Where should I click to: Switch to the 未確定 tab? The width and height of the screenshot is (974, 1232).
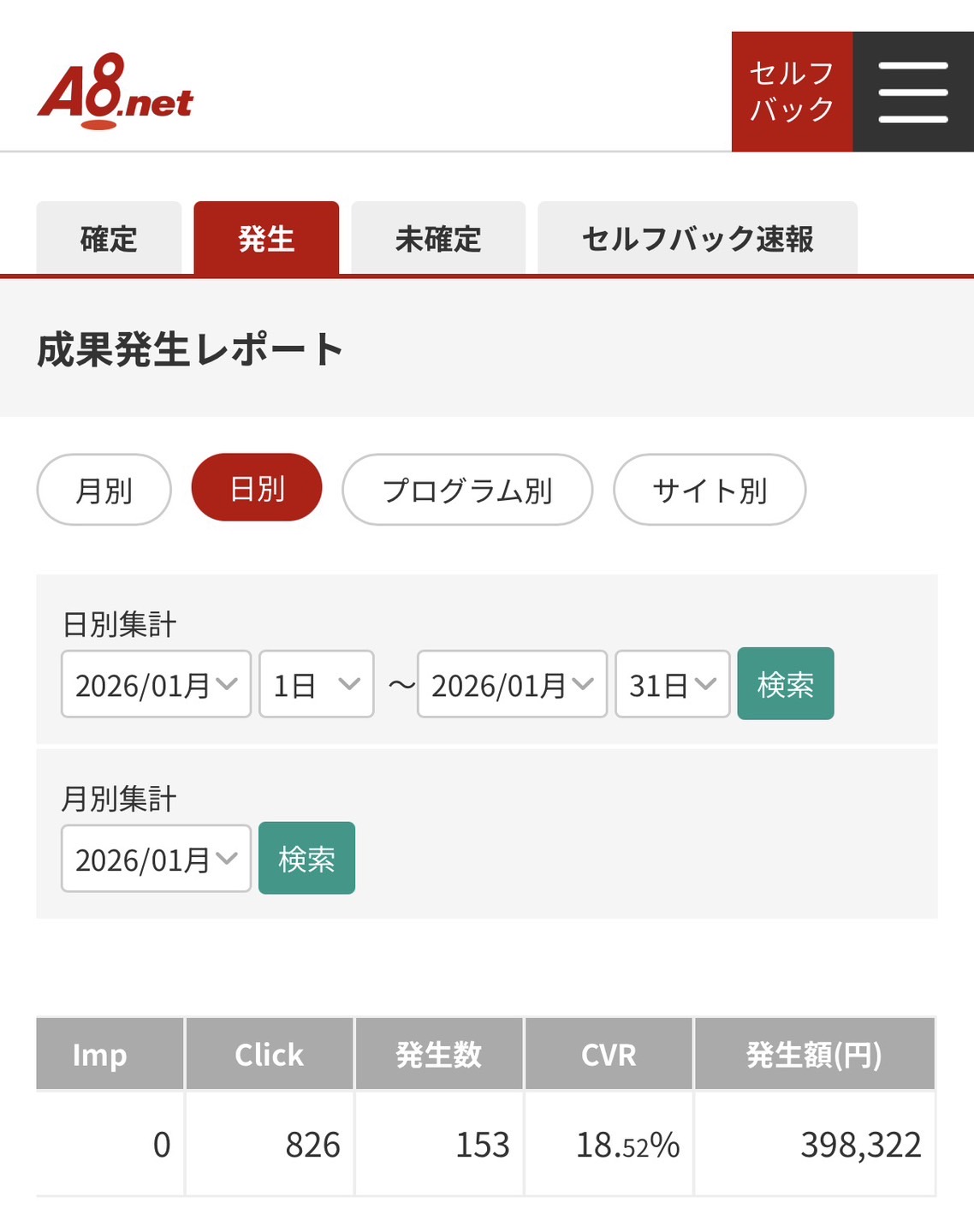pyautogui.click(x=438, y=238)
